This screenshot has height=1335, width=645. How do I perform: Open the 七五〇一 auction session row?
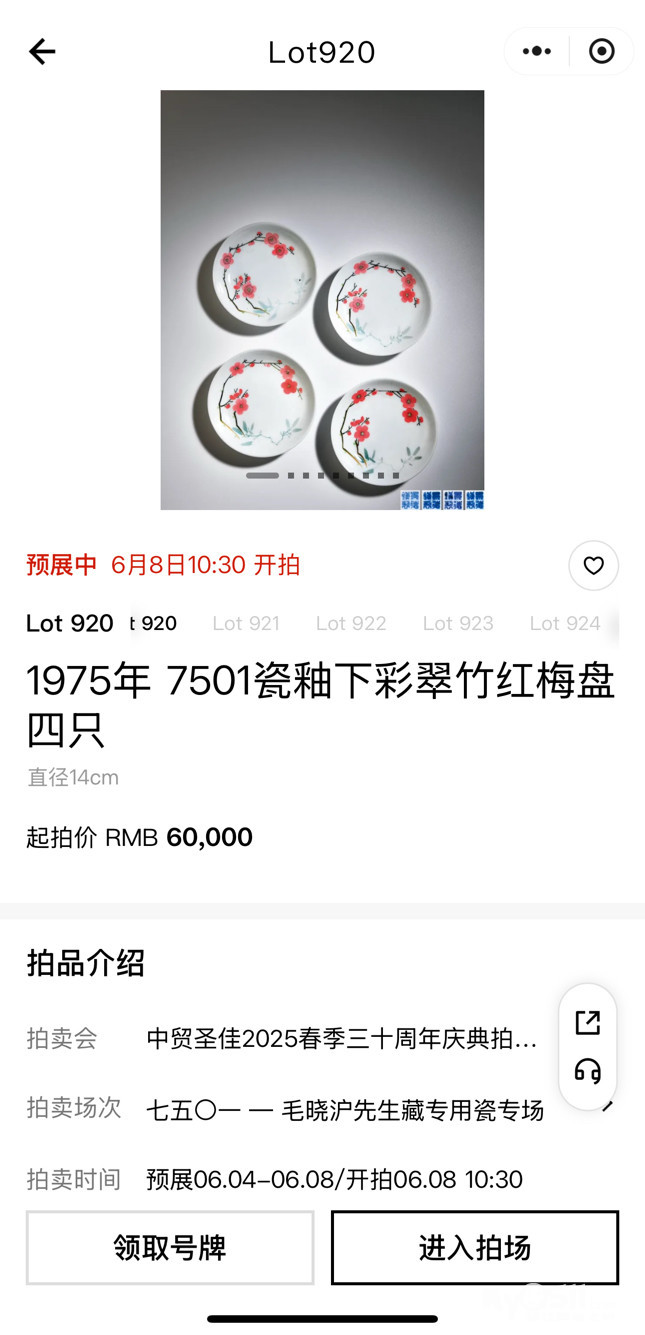[x=345, y=1110]
